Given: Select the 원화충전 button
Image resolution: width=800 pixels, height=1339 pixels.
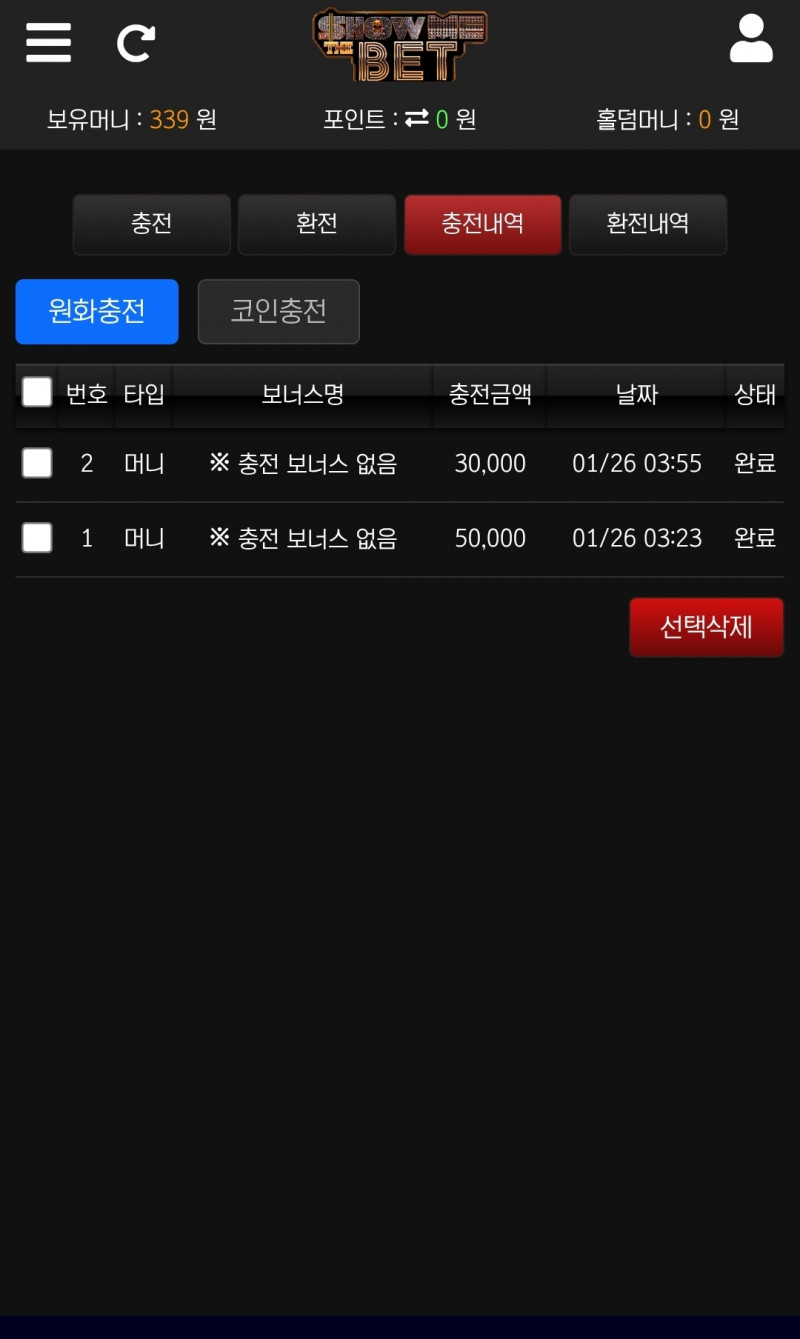Looking at the screenshot, I should 97,311.
